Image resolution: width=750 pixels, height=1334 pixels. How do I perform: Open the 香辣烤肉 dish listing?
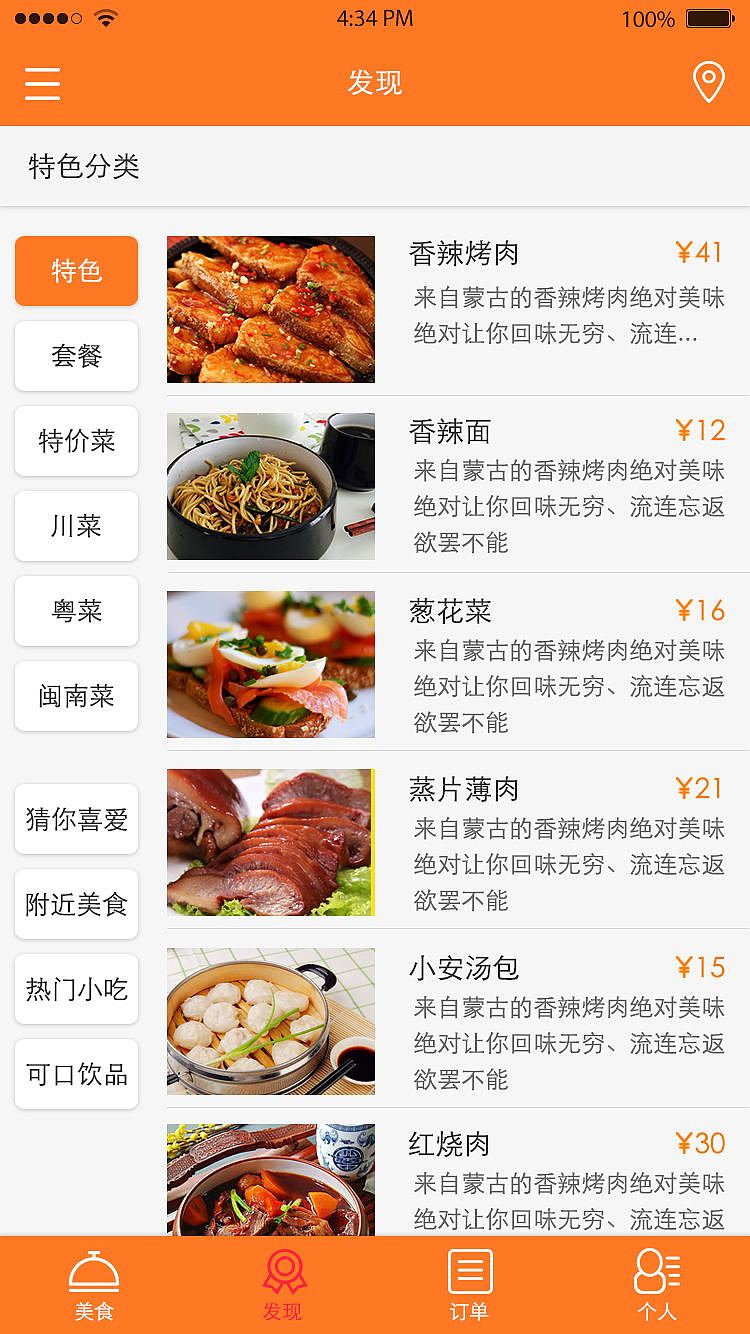tap(465, 254)
